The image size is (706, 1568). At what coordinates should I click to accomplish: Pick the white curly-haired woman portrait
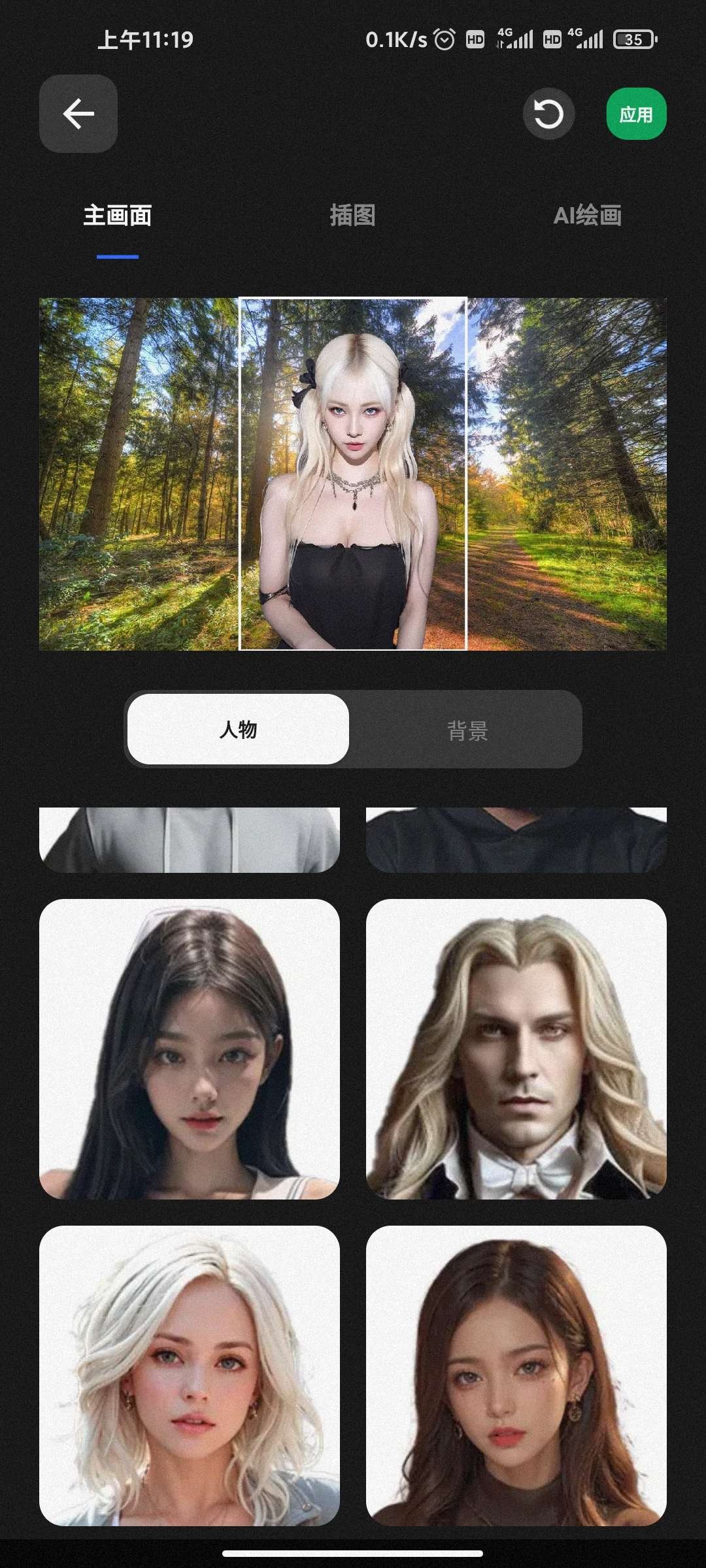pos(190,1375)
